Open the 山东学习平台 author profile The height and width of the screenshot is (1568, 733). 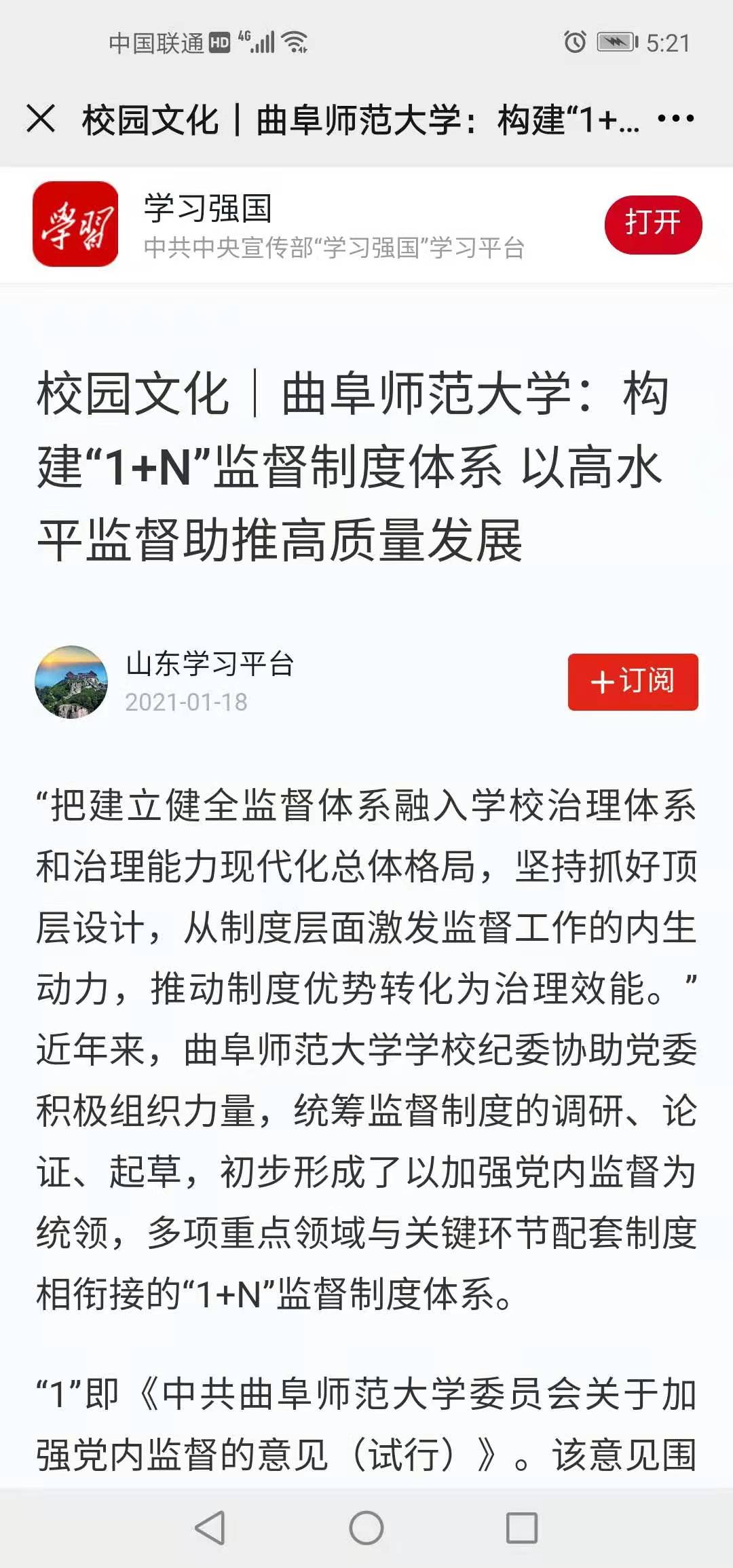point(209,664)
